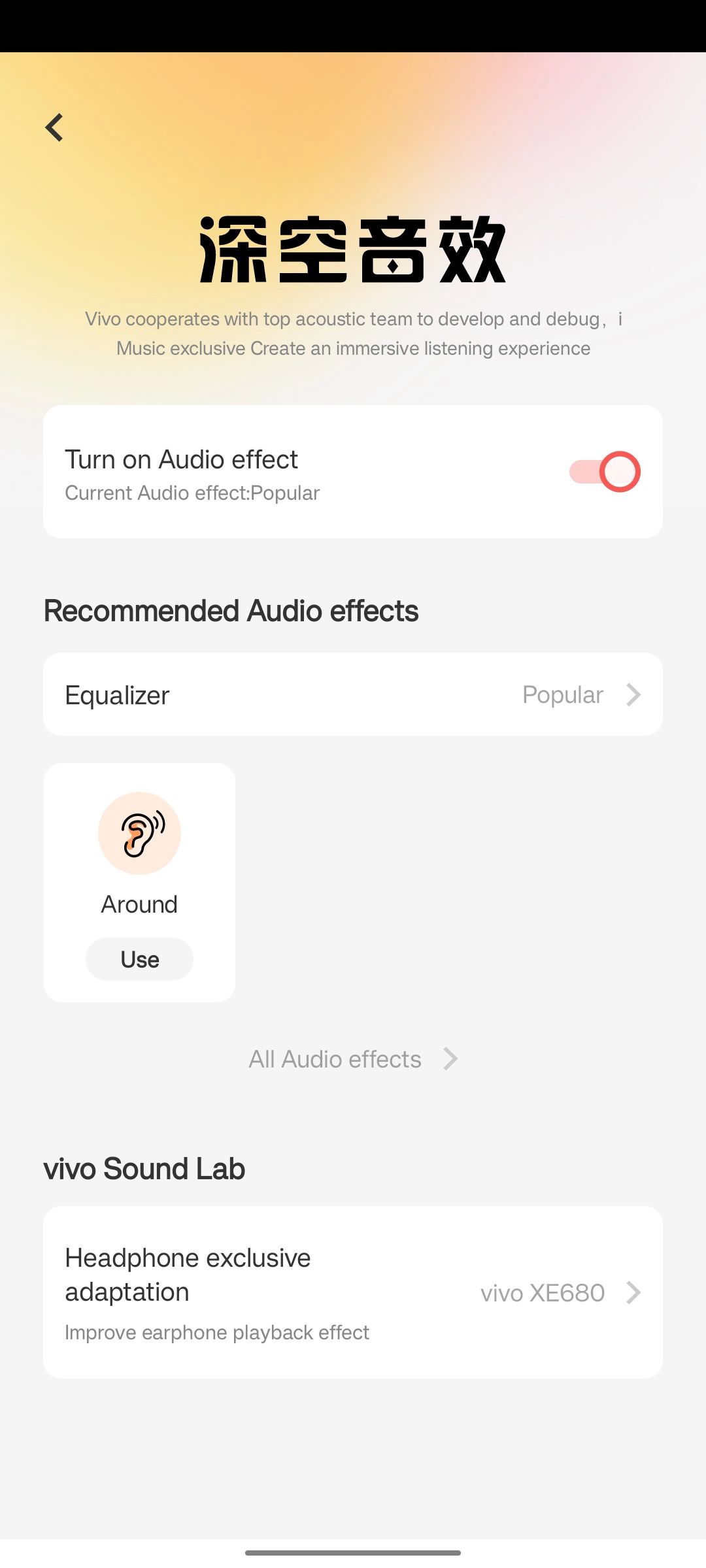View All Audio effects
The width and height of the screenshot is (706, 1568).
click(353, 1059)
